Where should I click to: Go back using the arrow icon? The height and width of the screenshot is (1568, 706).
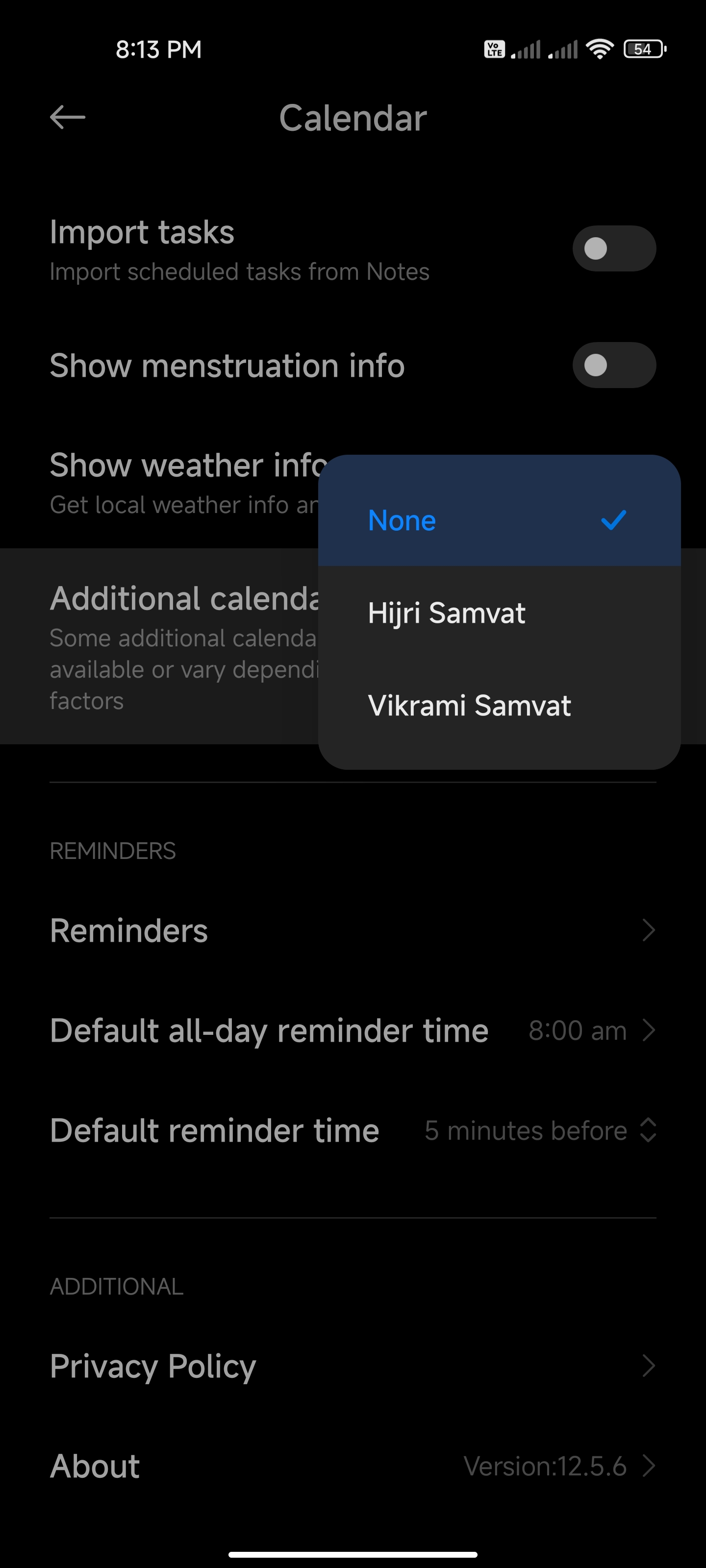pos(67,118)
